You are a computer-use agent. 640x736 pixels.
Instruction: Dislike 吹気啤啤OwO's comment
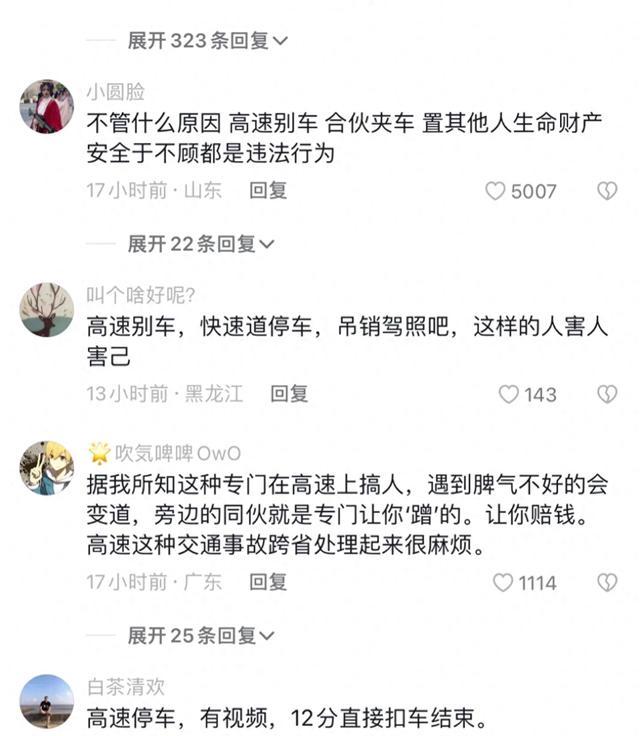tap(607, 583)
